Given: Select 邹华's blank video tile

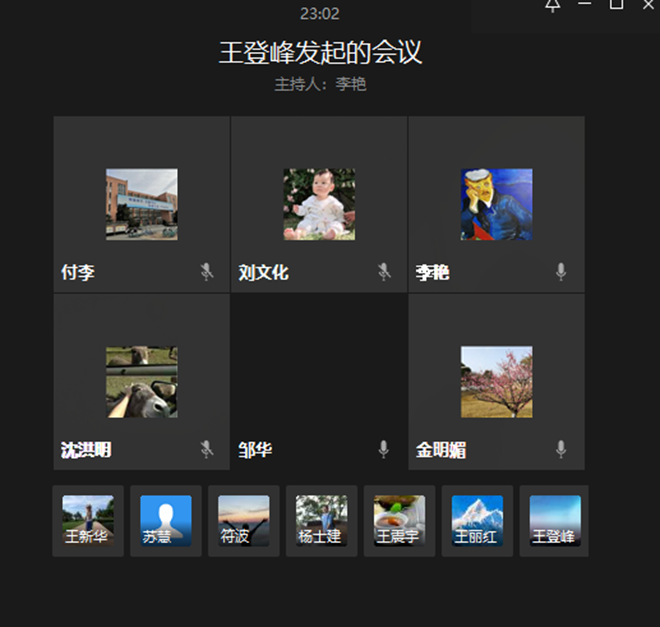Looking at the screenshot, I should (319, 381).
